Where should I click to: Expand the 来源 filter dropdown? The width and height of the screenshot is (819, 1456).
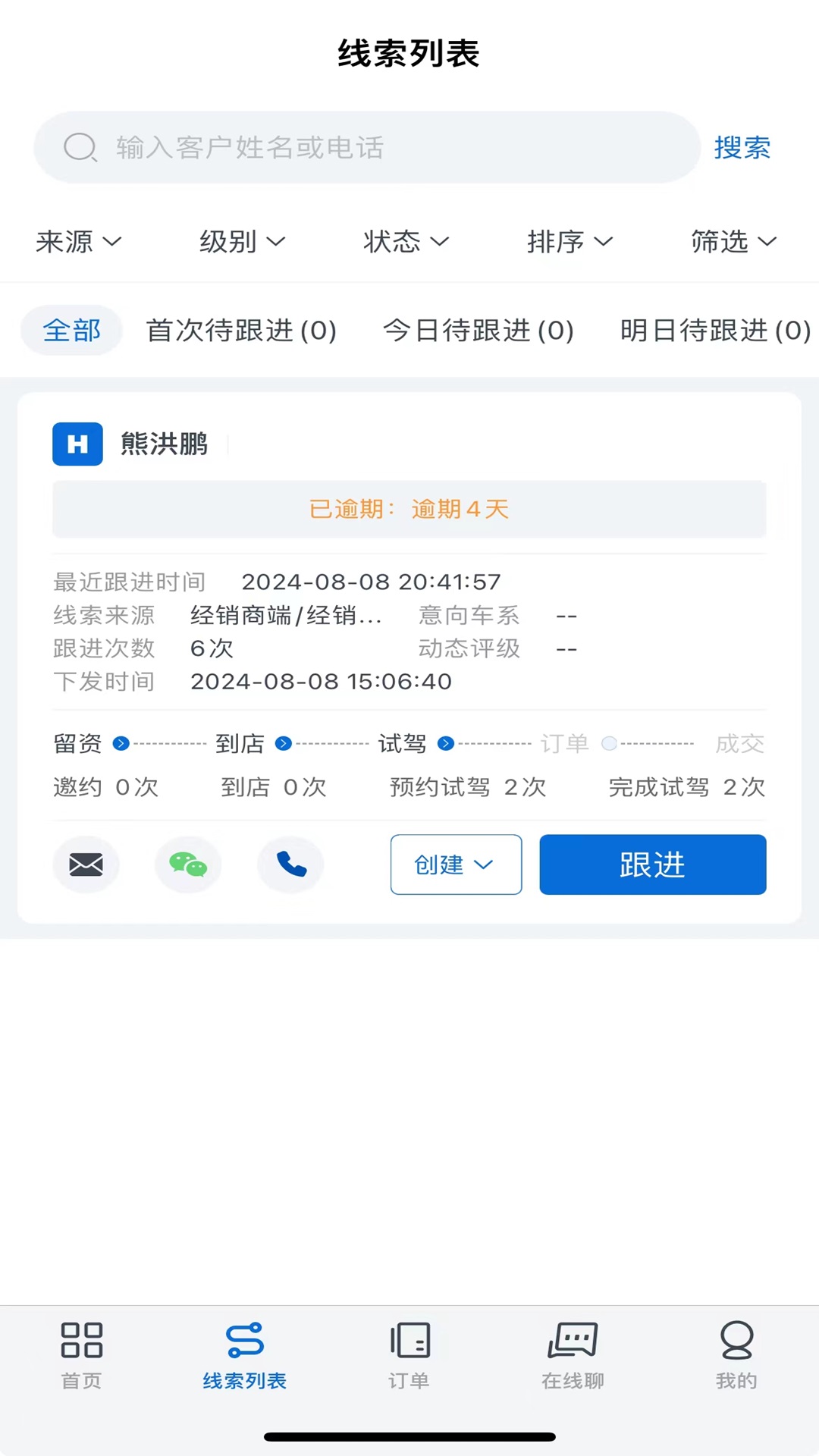78,241
